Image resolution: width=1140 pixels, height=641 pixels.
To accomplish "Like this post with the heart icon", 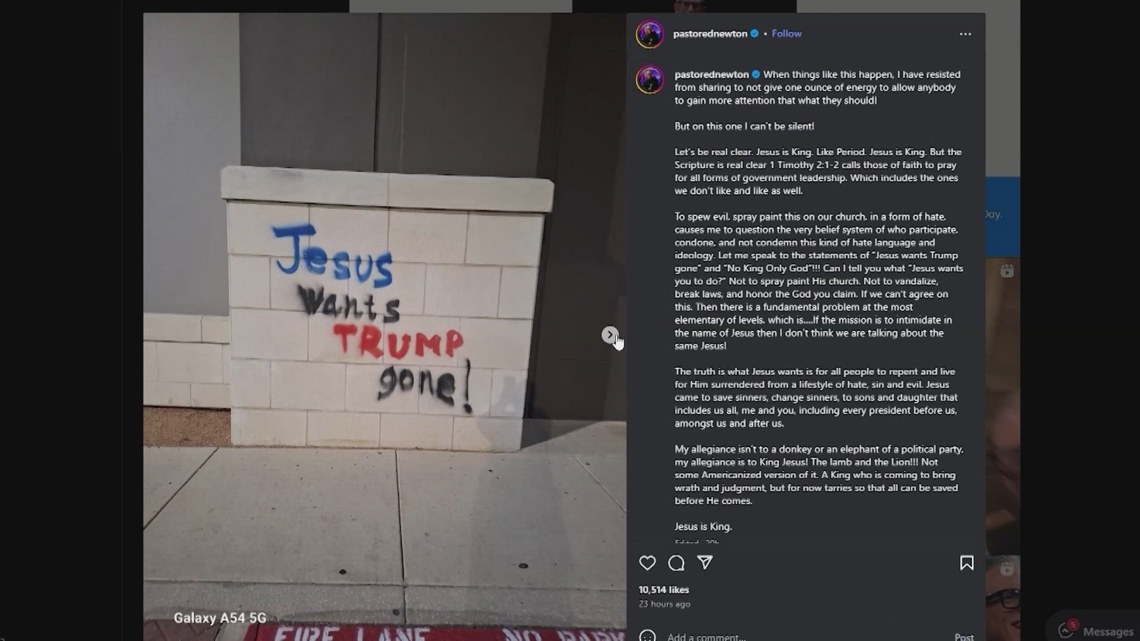I will point(647,563).
